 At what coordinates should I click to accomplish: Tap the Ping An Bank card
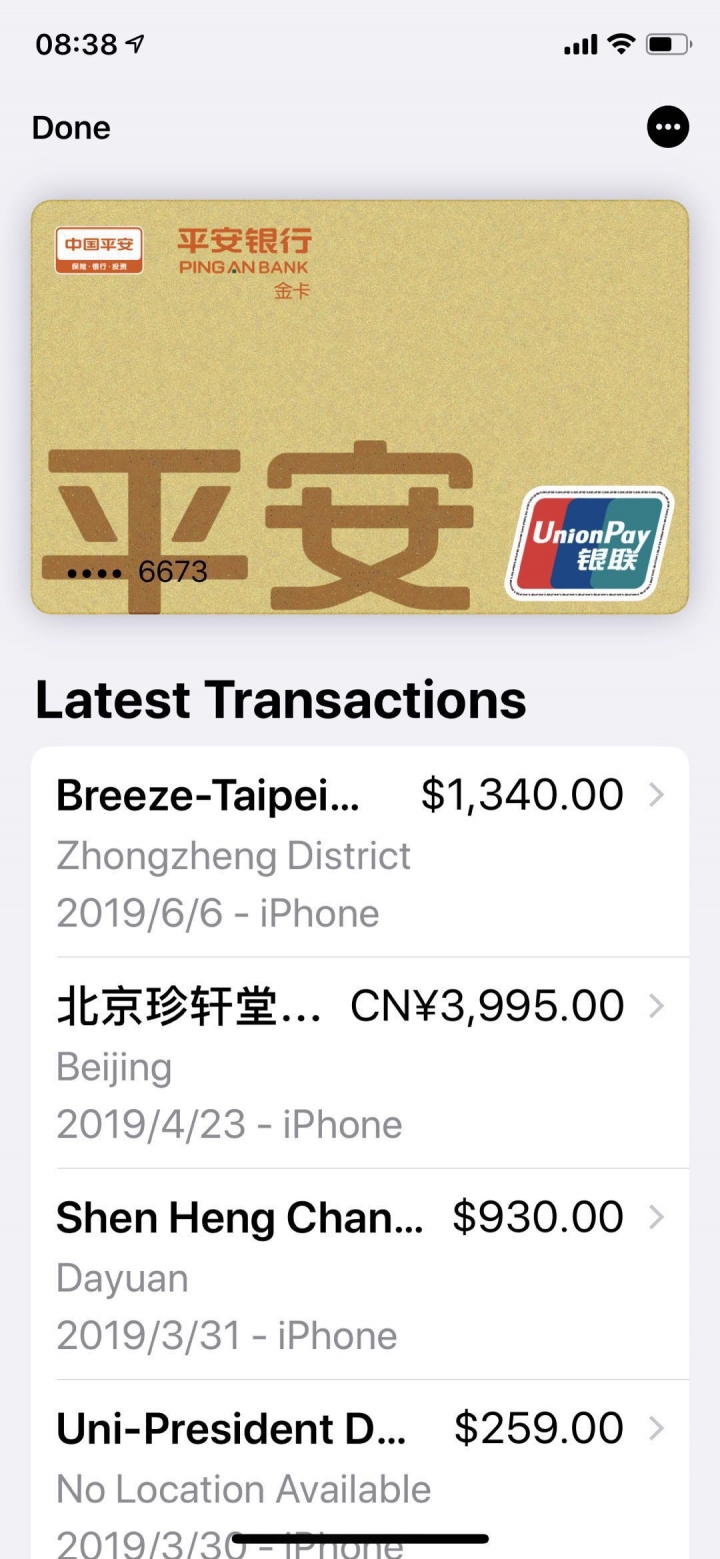[360, 406]
